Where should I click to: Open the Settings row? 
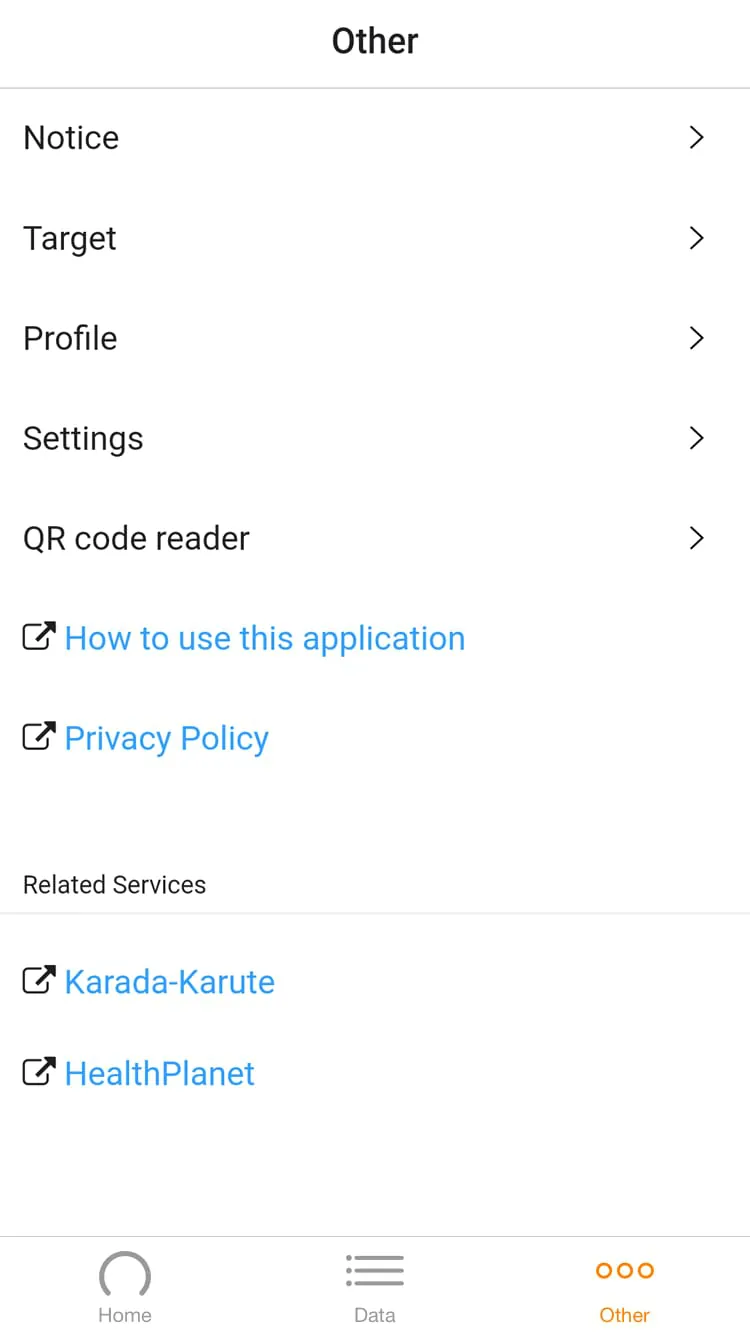coord(374,438)
